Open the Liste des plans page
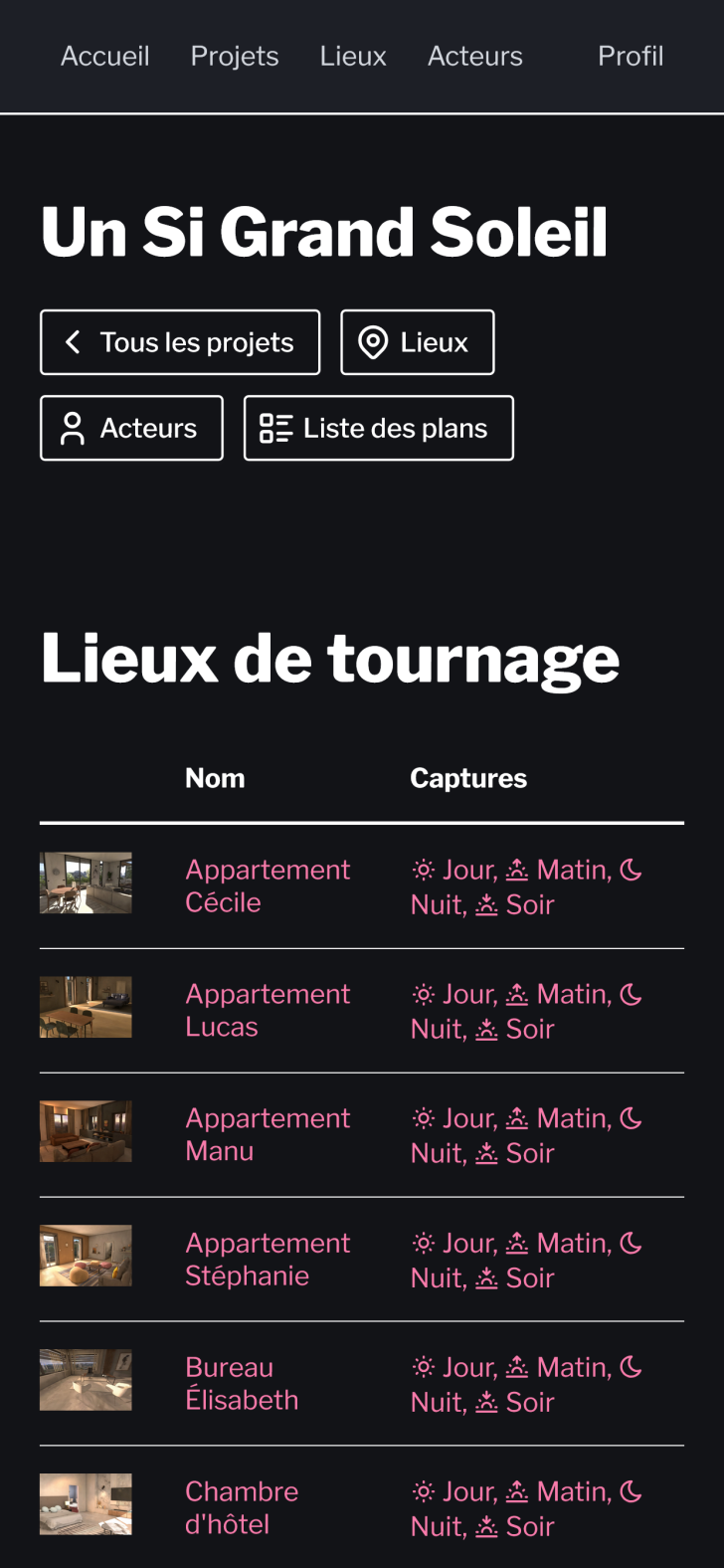 [x=378, y=428]
